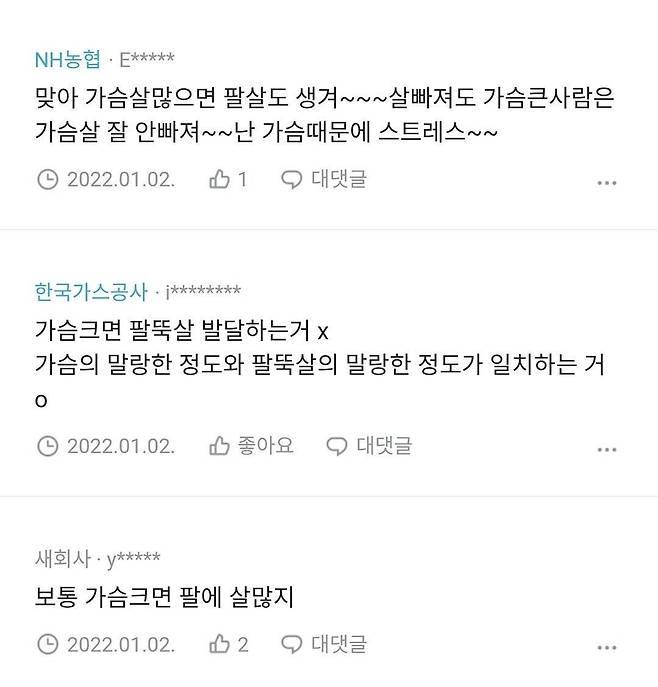658x687 pixels.
Task: Open the three-dot menu on 새회사 comment
Action: [606, 647]
